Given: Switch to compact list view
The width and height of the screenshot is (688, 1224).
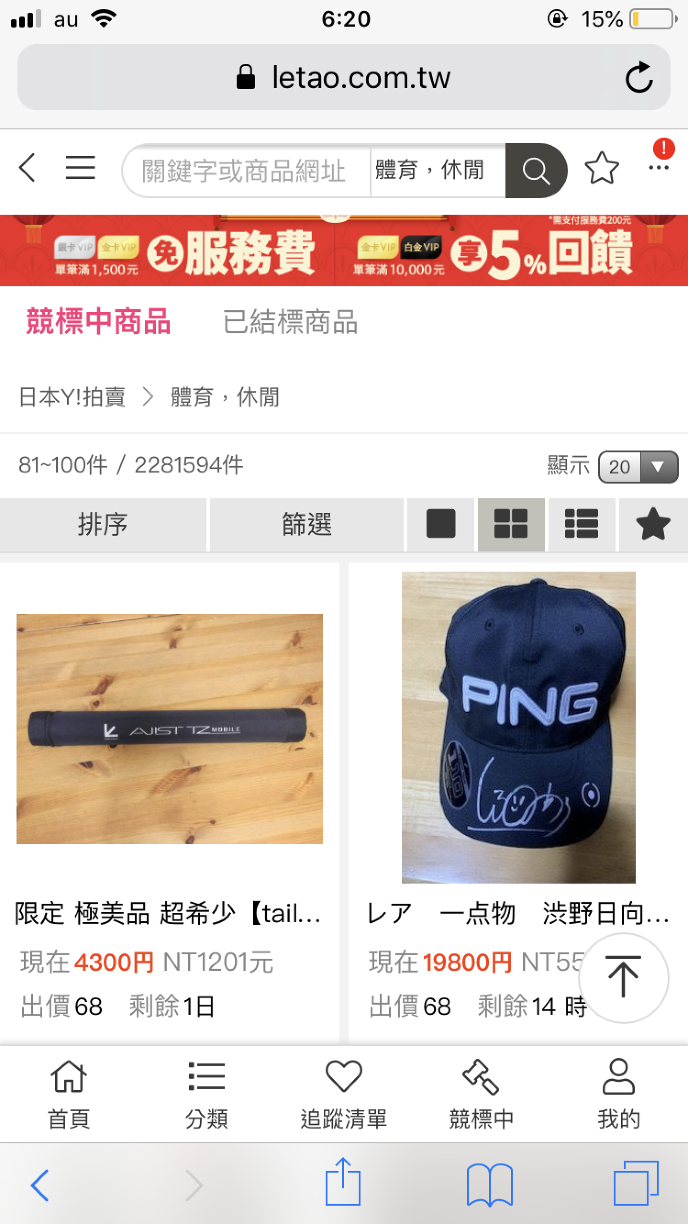Looking at the screenshot, I should [581, 524].
